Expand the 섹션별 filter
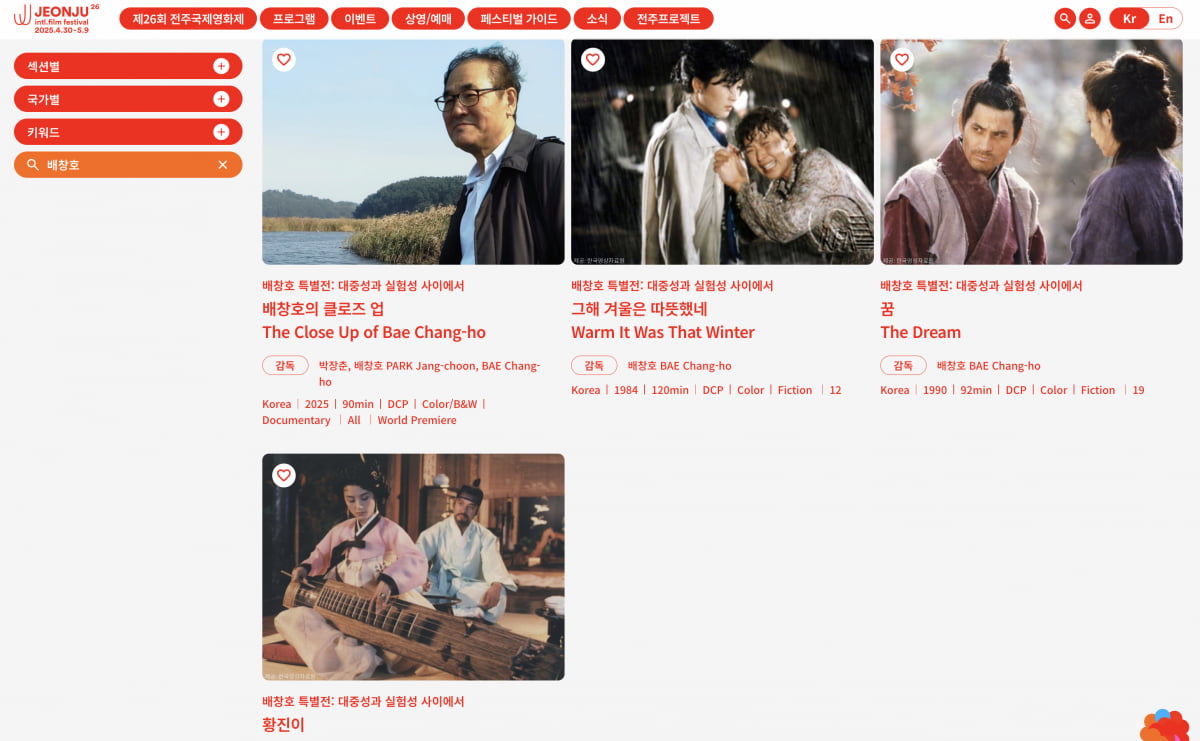Viewport: 1200px width, 741px height. pos(221,66)
